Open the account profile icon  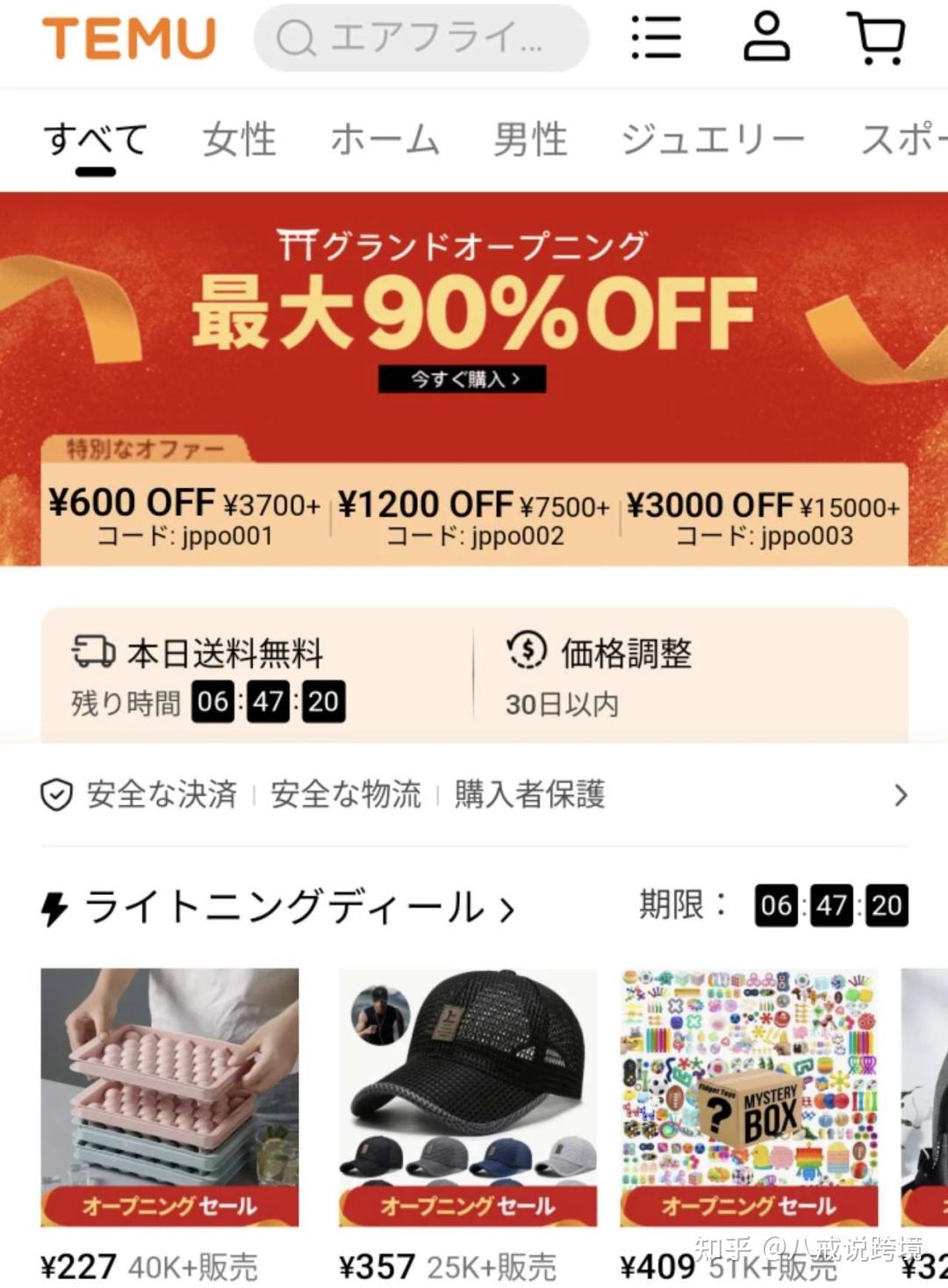(x=765, y=39)
